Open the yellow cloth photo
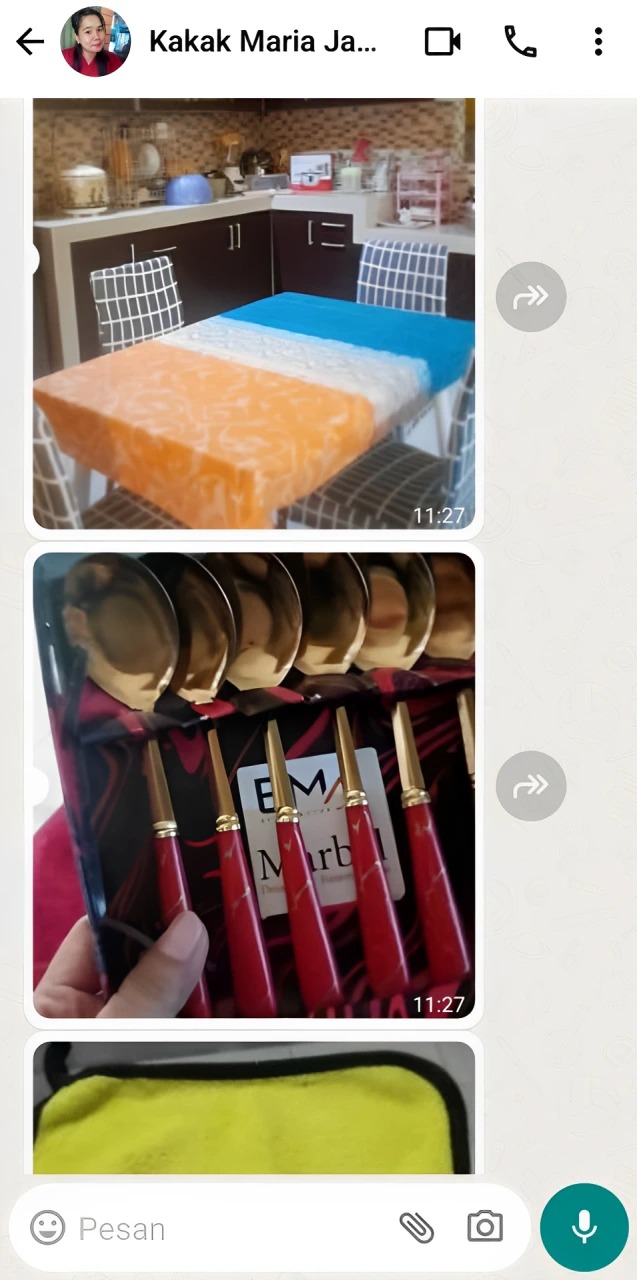 253,1108
